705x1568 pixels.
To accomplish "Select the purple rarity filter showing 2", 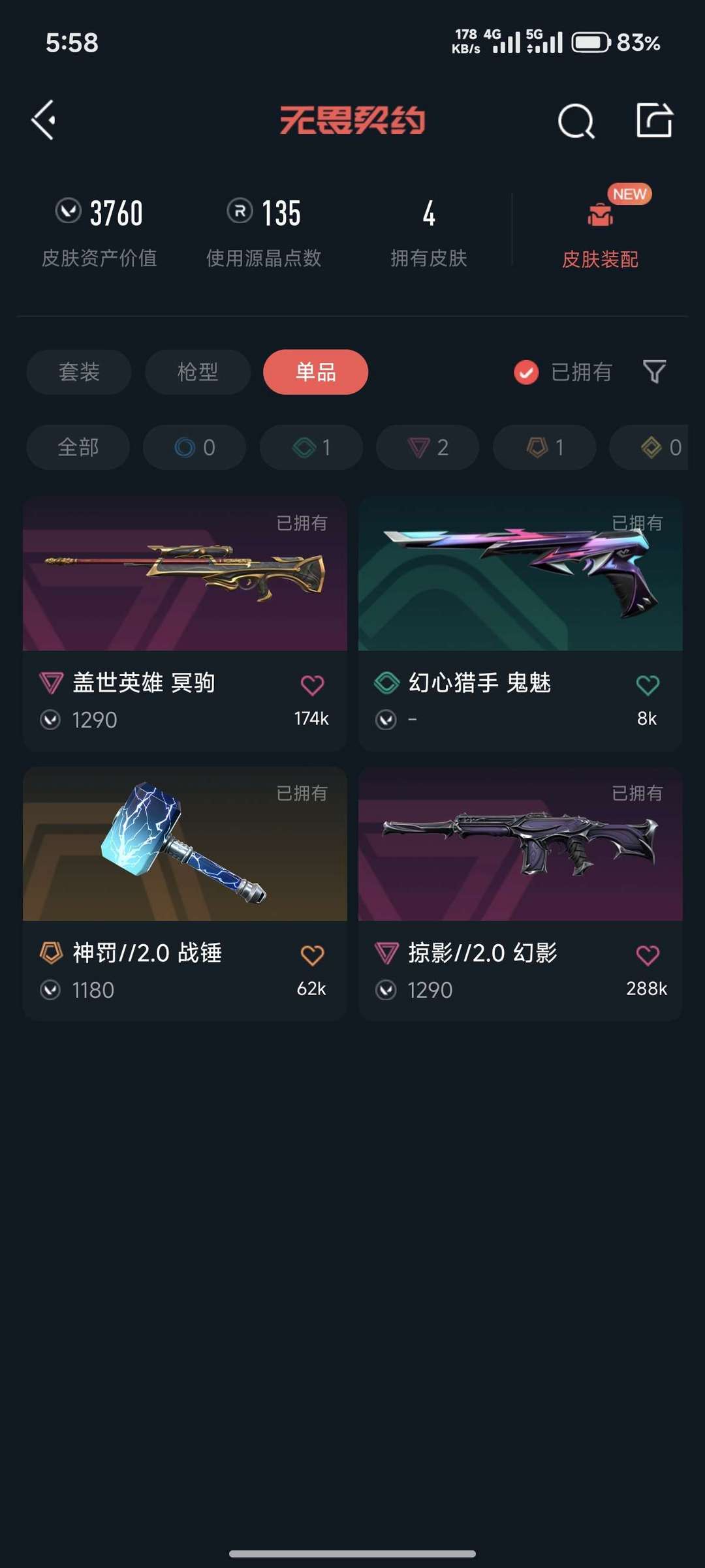I will coord(427,448).
